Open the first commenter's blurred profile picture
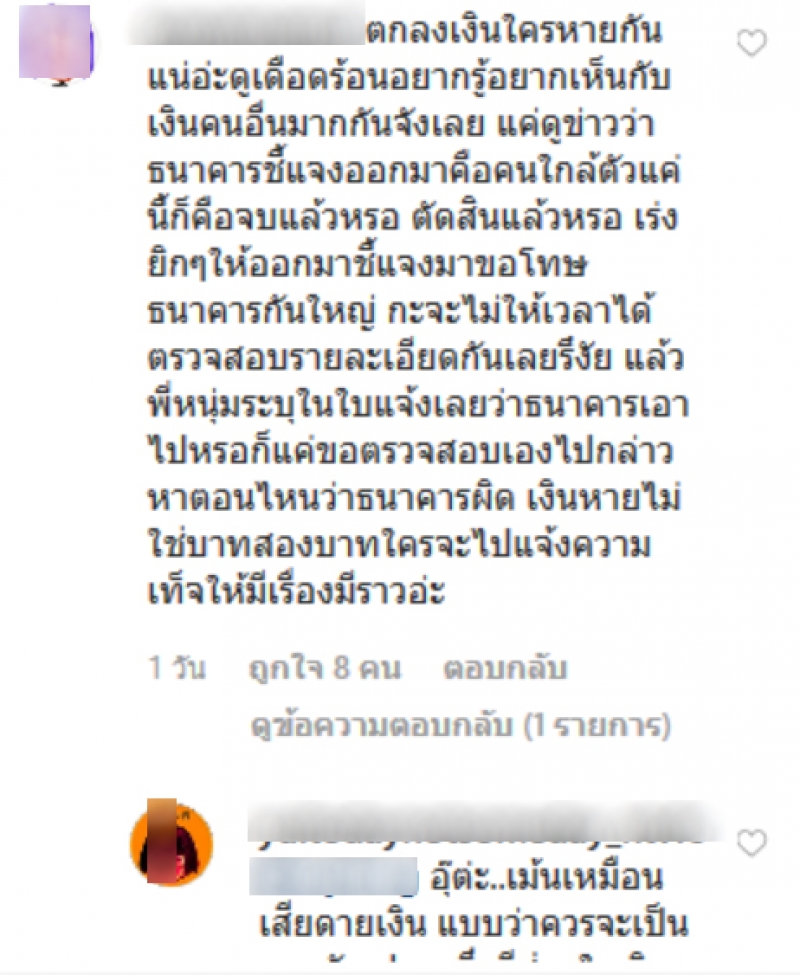Screen dimensions: 800x975 pos(55,42)
